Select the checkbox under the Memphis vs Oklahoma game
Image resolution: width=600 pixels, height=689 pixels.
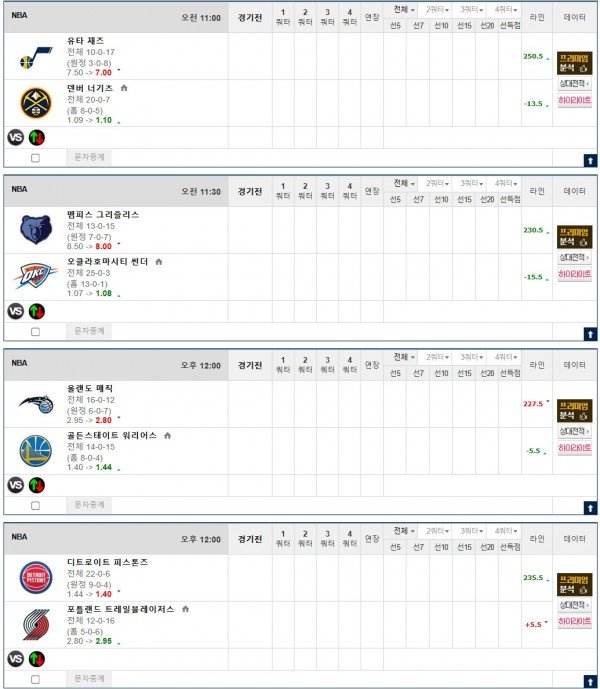[36, 331]
